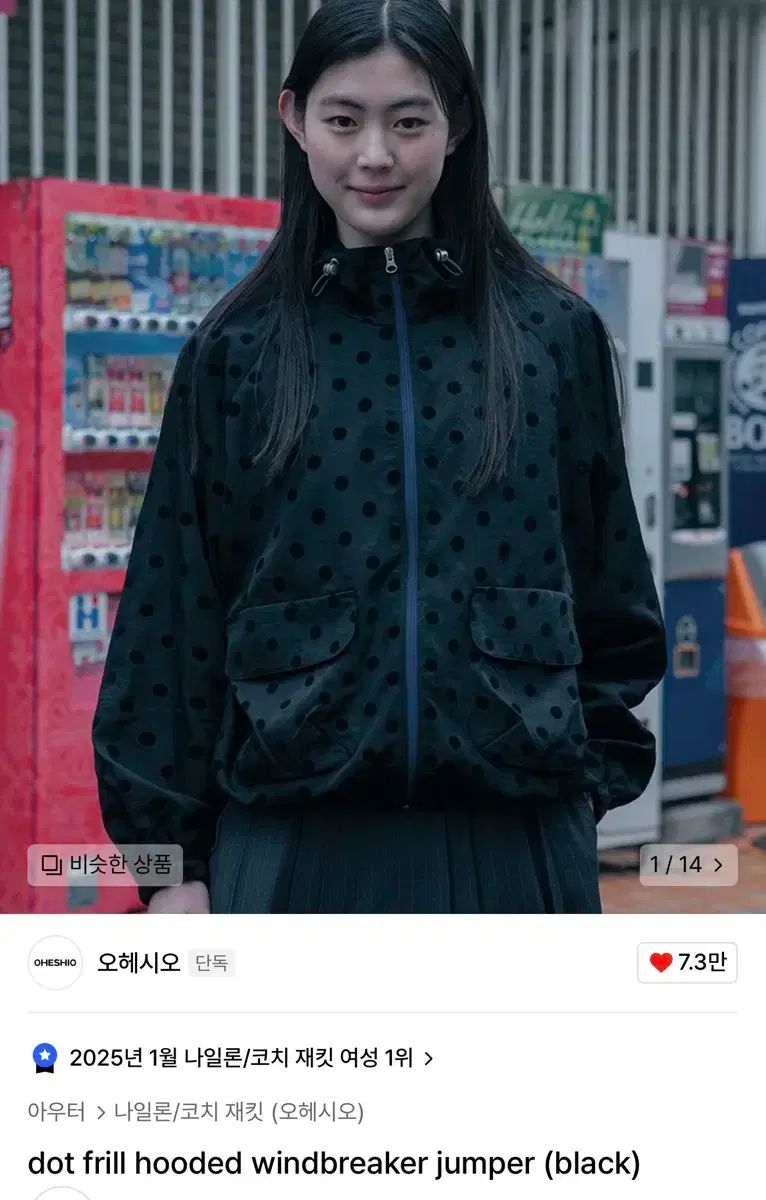Like the product with the 7.3만 heart
The height and width of the screenshot is (1200, 766).
tap(687, 962)
